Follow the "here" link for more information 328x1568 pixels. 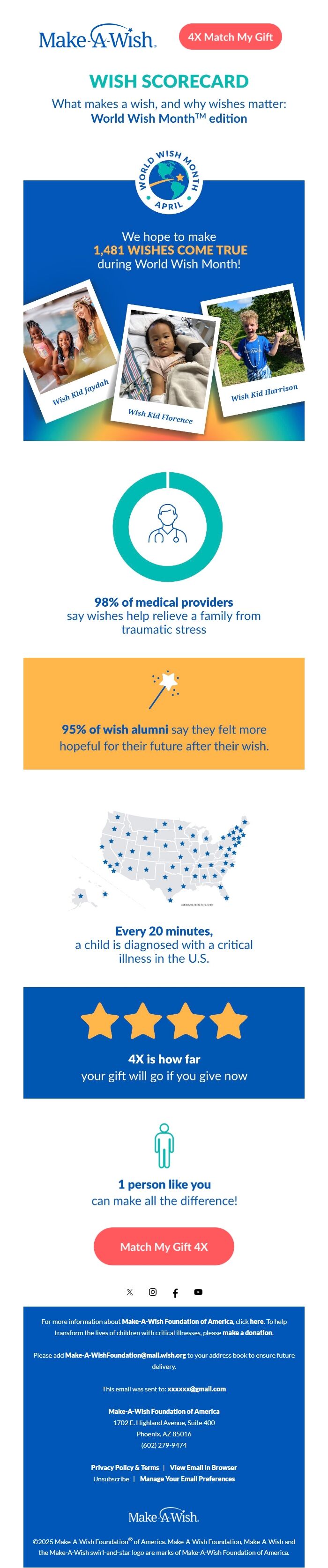pos(256,1322)
